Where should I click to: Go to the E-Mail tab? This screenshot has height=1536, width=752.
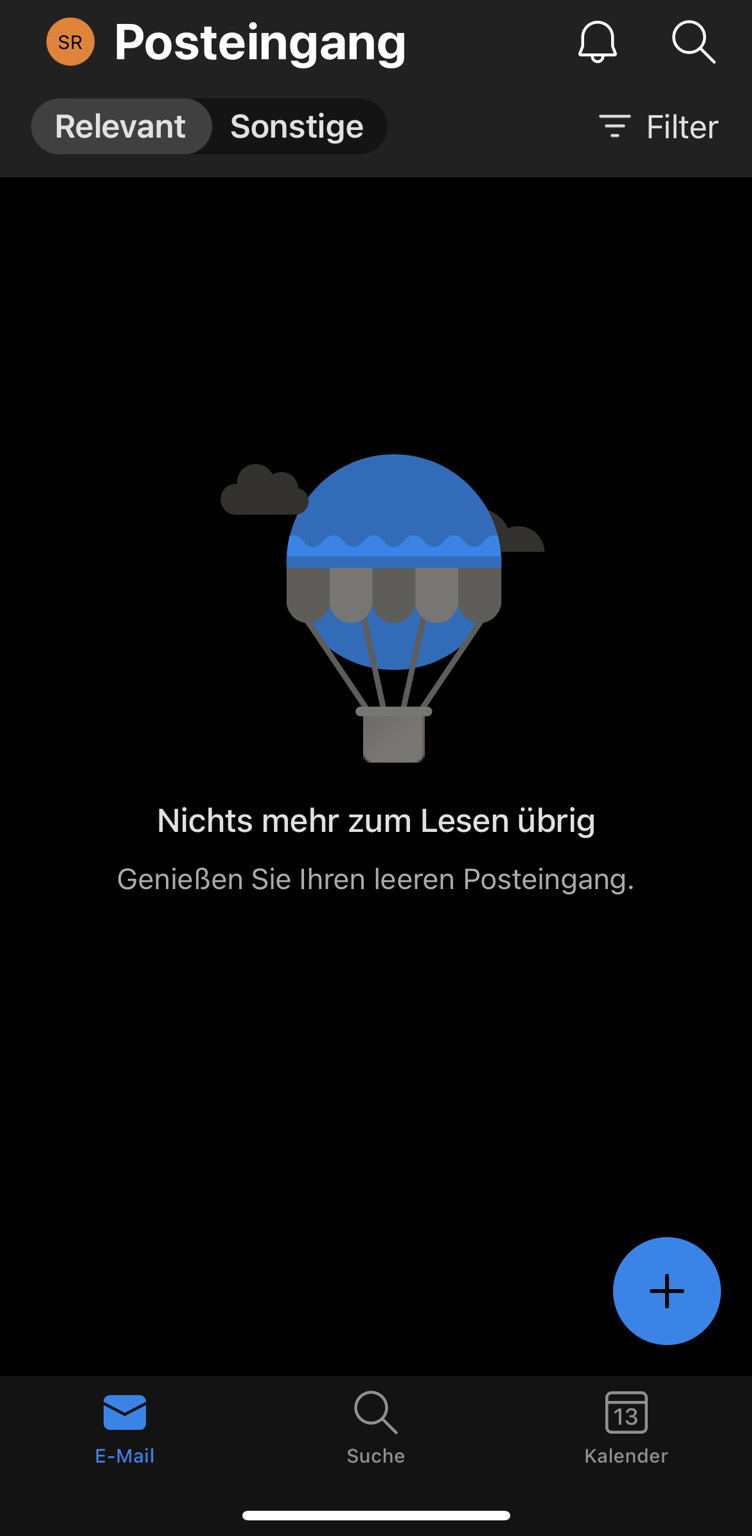[125, 1428]
